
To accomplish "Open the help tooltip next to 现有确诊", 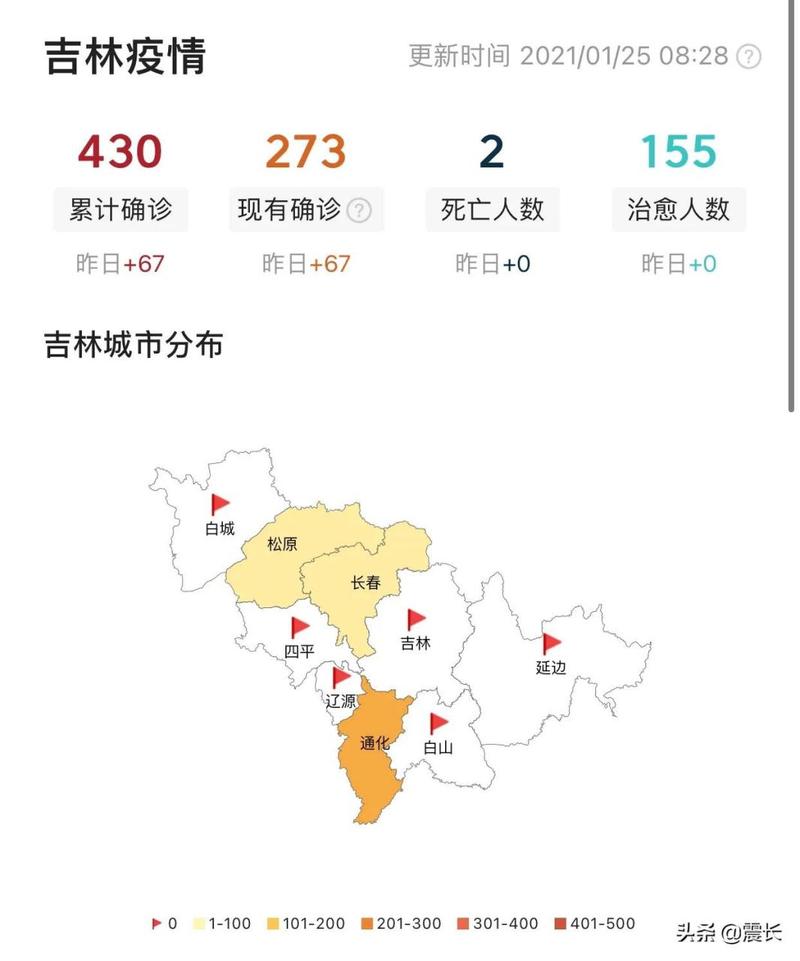I will 358,211.
